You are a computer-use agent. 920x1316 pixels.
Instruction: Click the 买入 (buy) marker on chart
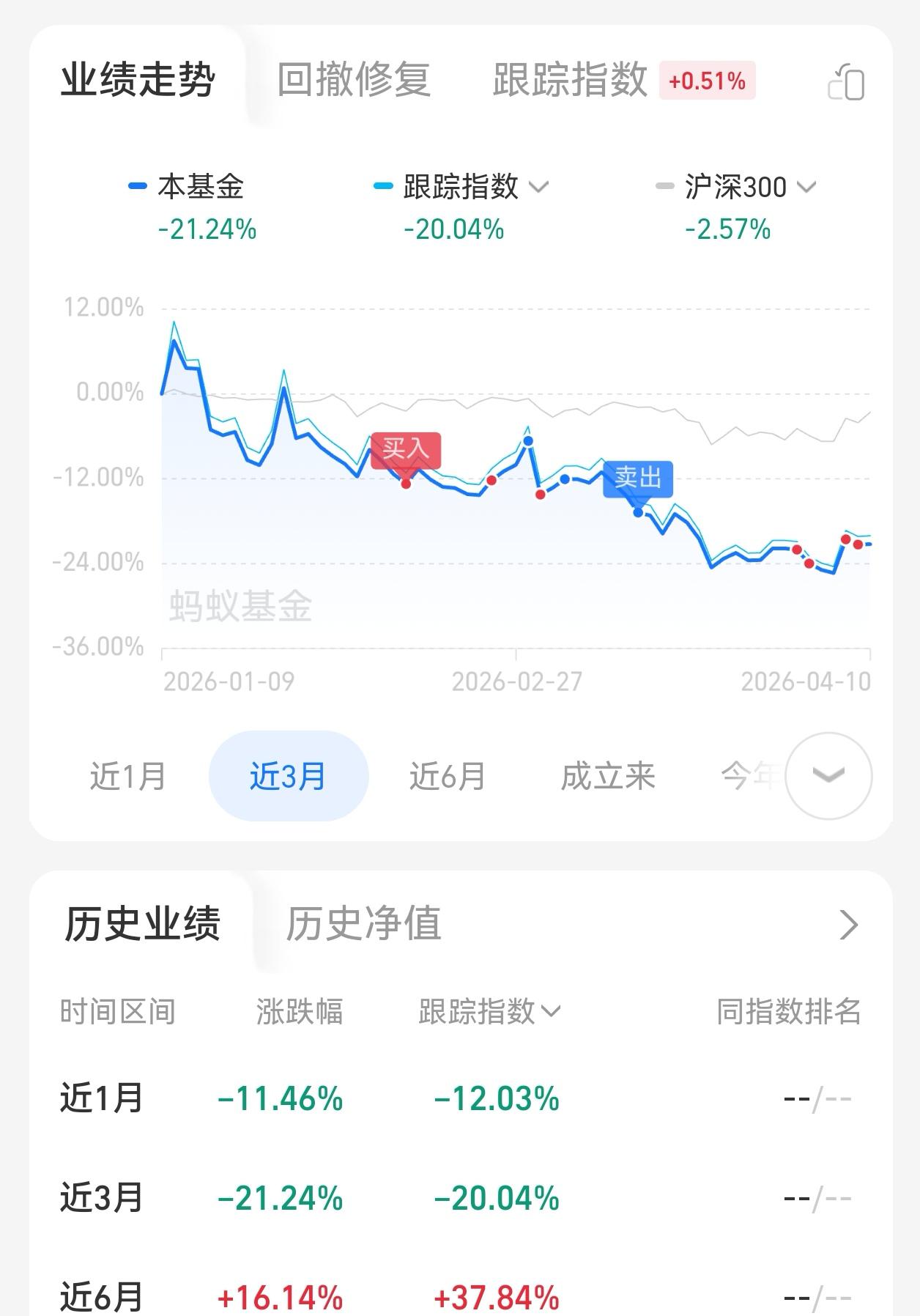[407, 450]
